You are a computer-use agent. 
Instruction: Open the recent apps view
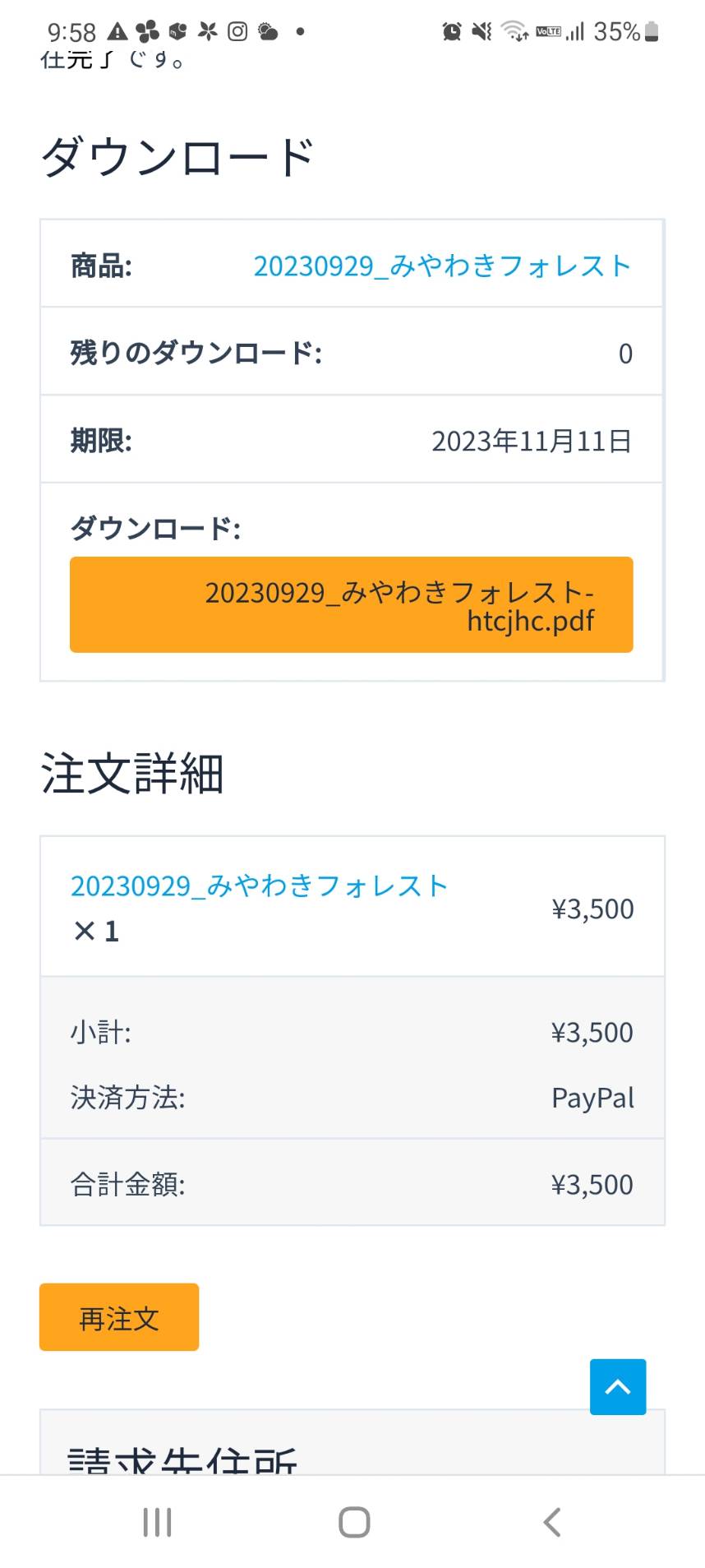coord(157,1522)
